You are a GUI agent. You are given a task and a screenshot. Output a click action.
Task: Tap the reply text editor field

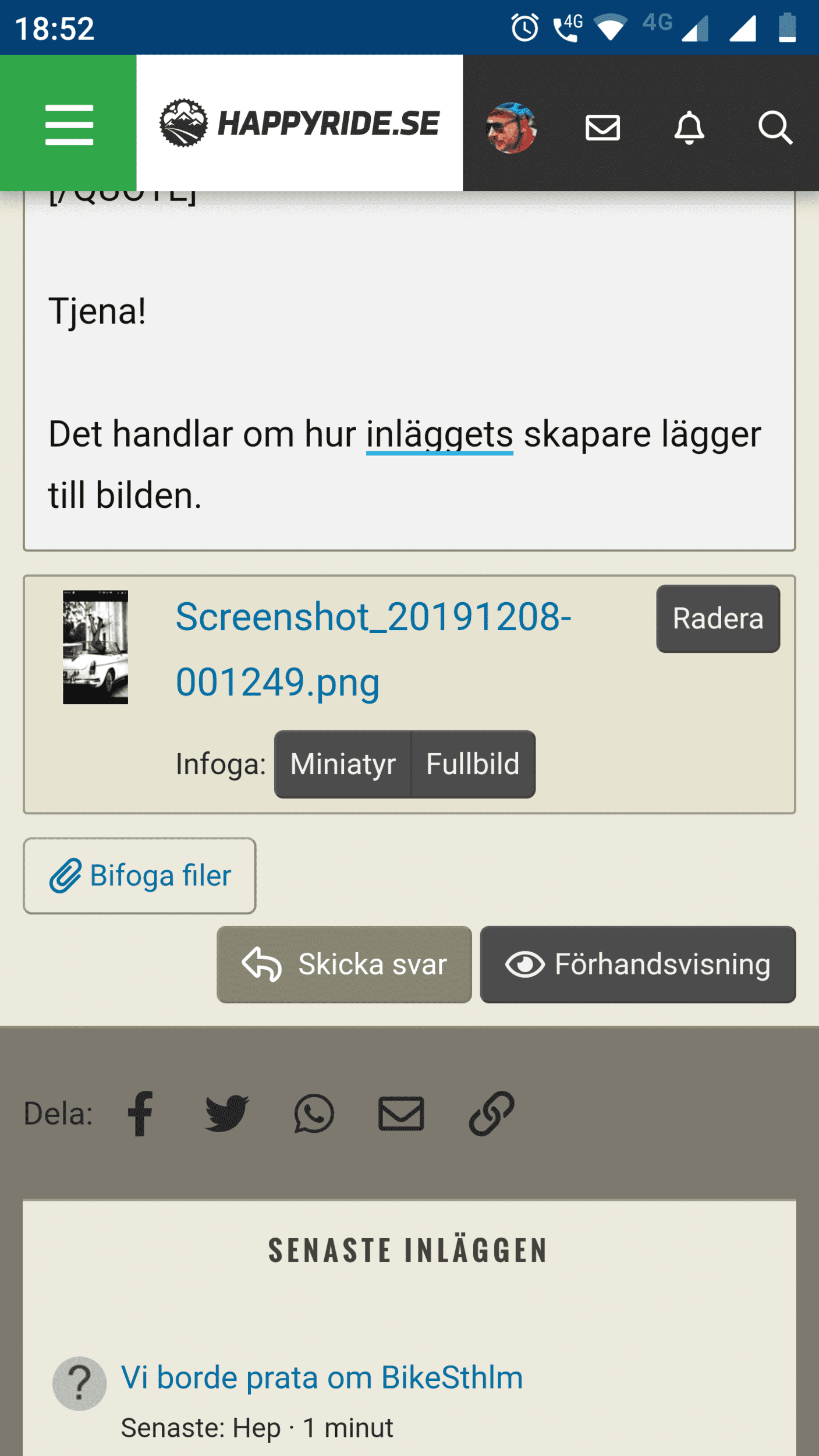coord(409,373)
